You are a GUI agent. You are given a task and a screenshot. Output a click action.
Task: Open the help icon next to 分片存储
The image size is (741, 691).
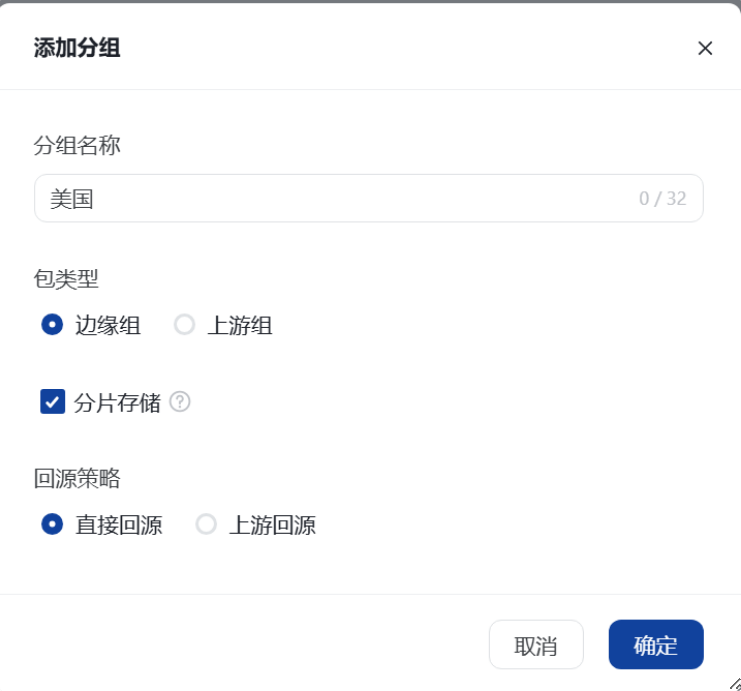tap(180, 402)
